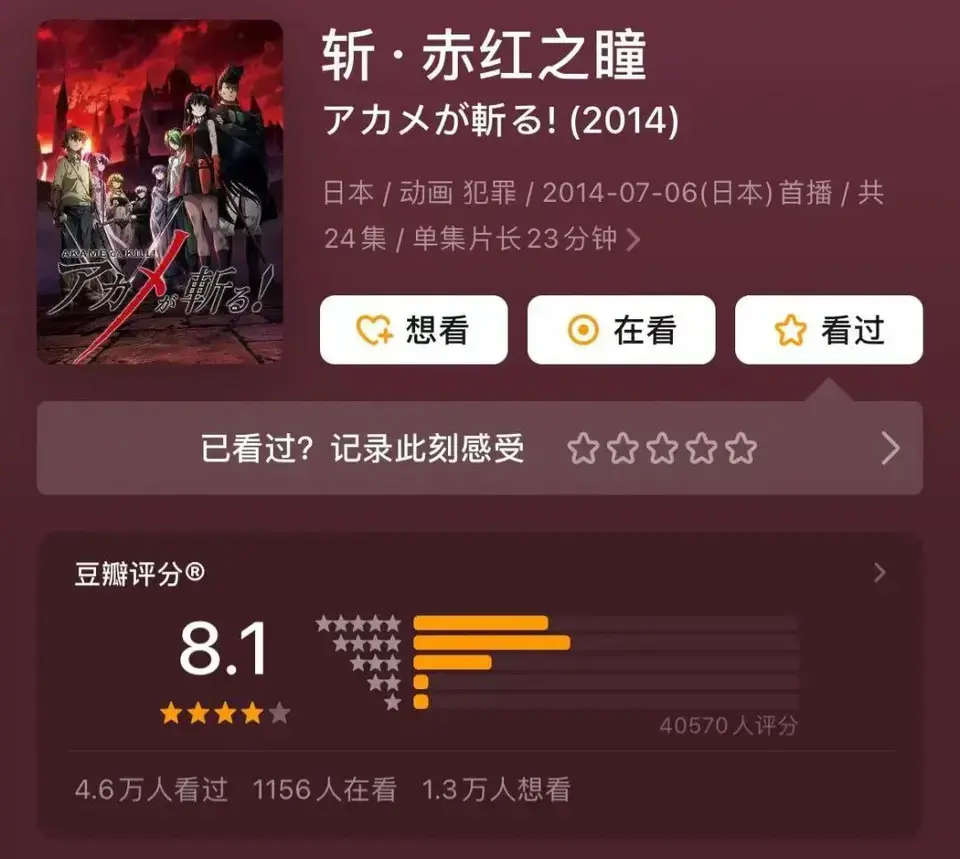Mark the show as 在看 (watching)
Image resolution: width=960 pixels, height=859 pixels.
[x=621, y=330]
